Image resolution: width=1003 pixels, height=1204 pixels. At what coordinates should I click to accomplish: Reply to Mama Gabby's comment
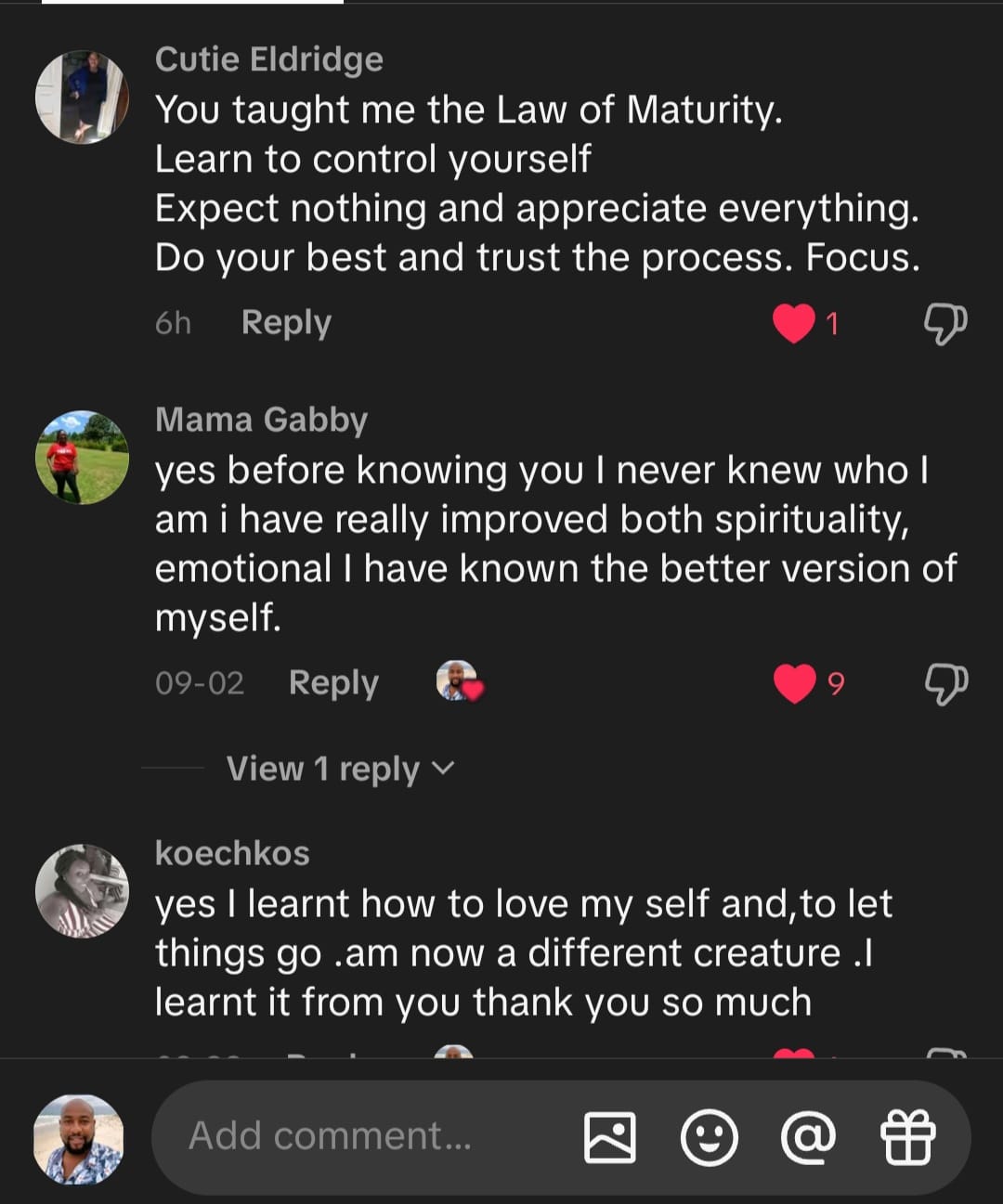tap(333, 682)
